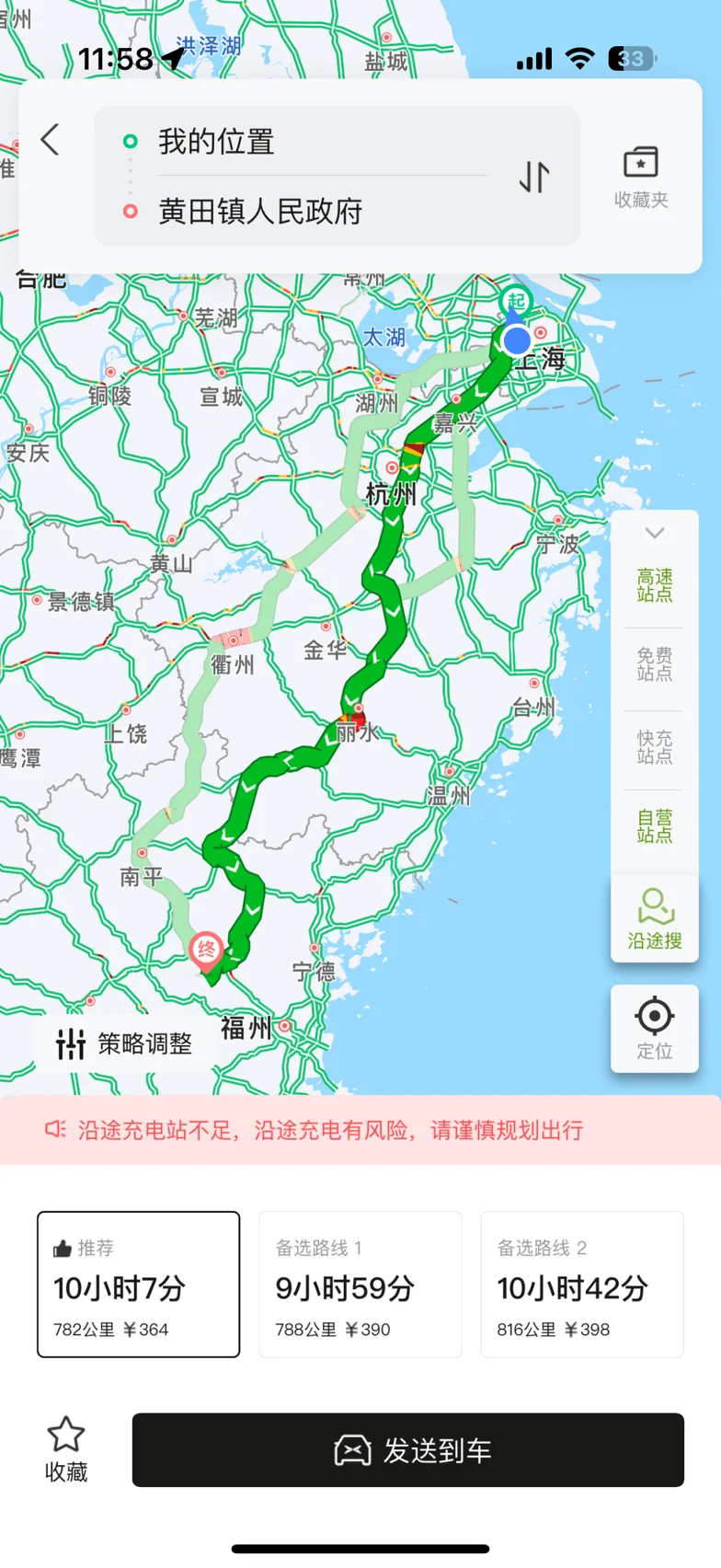This screenshot has width=721, height=1568.
Task: Select the 推荐 route of 10小时7分
Action: click(138, 1285)
